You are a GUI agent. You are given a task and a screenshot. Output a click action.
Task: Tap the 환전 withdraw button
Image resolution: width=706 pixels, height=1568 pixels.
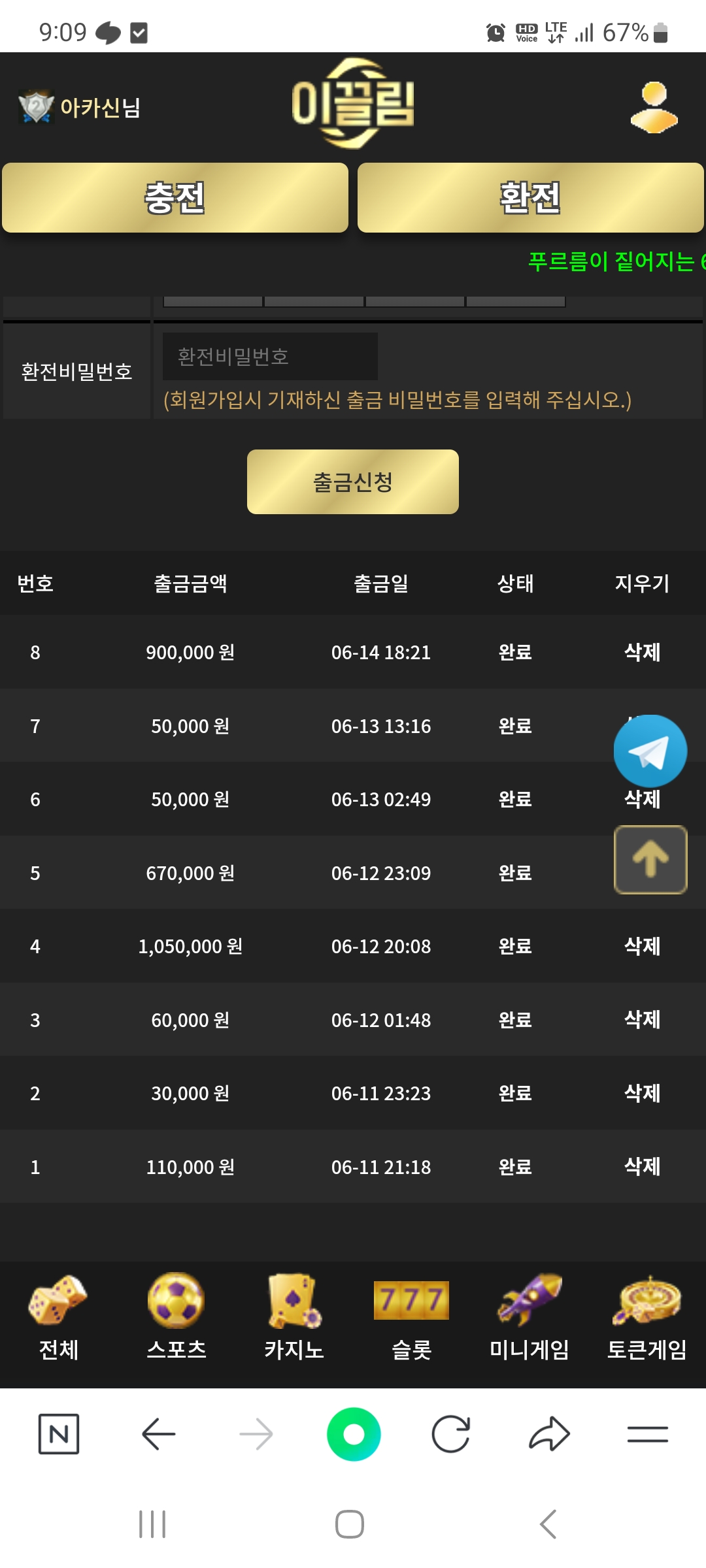[530, 198]
